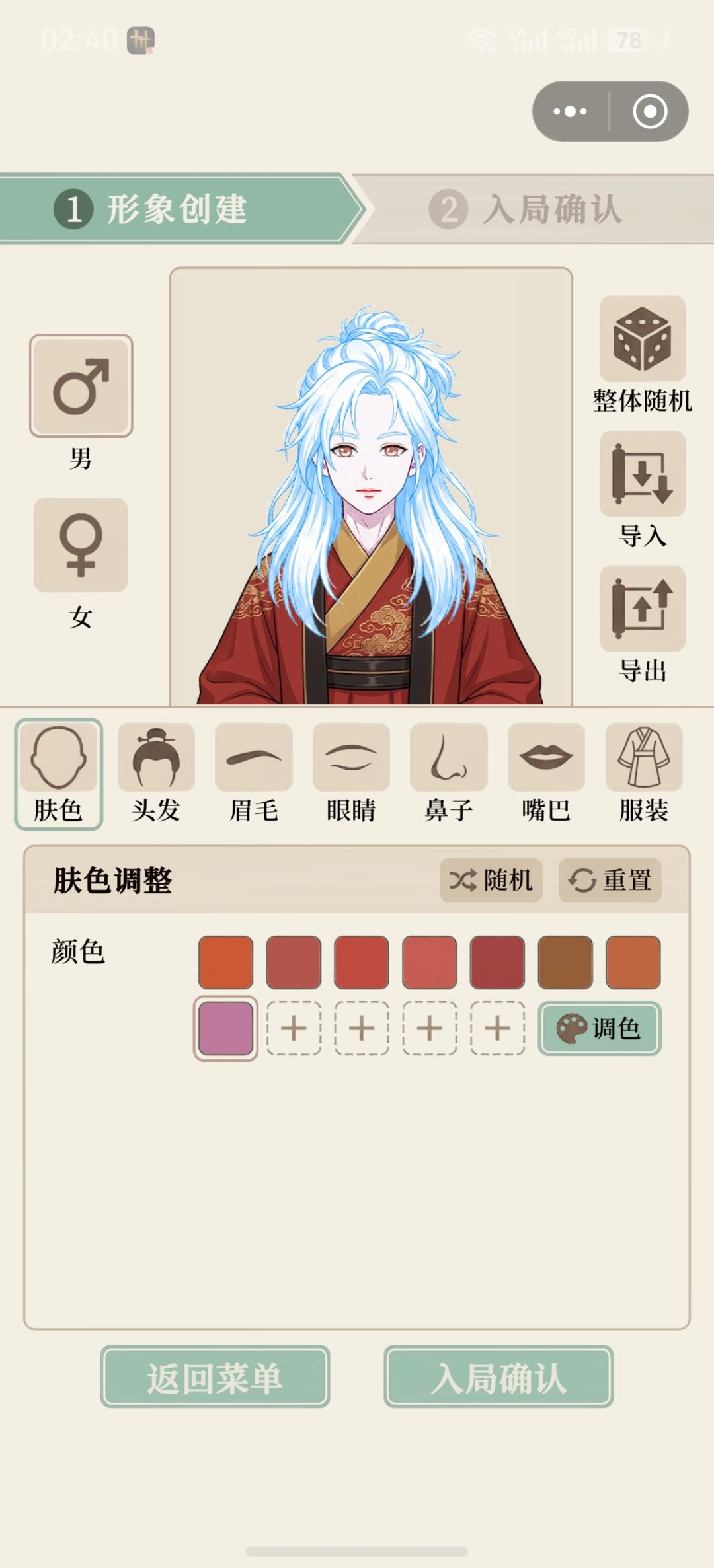Tap 导出 to export the character
The height and width of the screenshot is (1568, 714).
point(642,609)
